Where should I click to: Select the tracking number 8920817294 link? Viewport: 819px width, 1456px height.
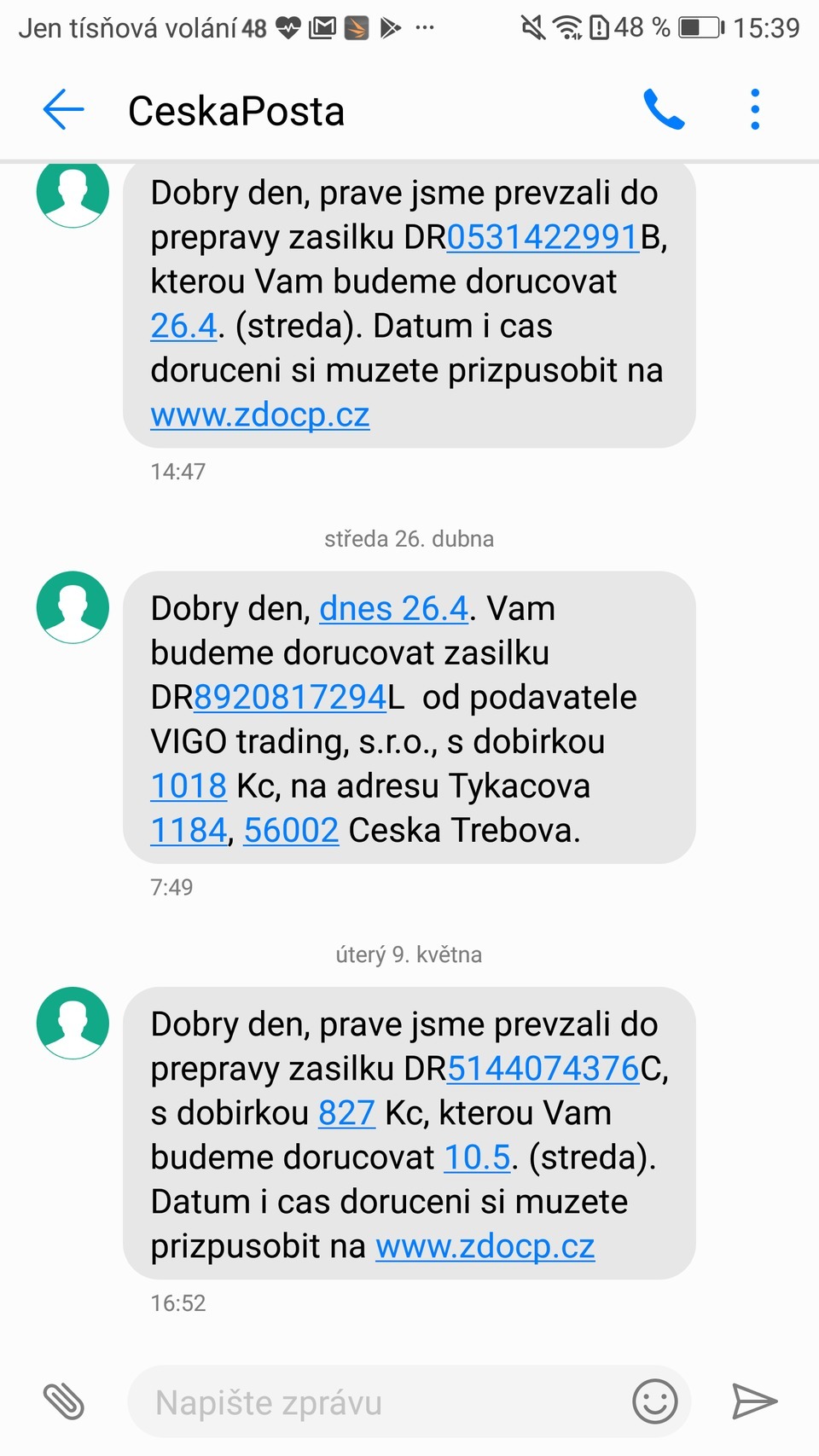(x=291, y=698)
